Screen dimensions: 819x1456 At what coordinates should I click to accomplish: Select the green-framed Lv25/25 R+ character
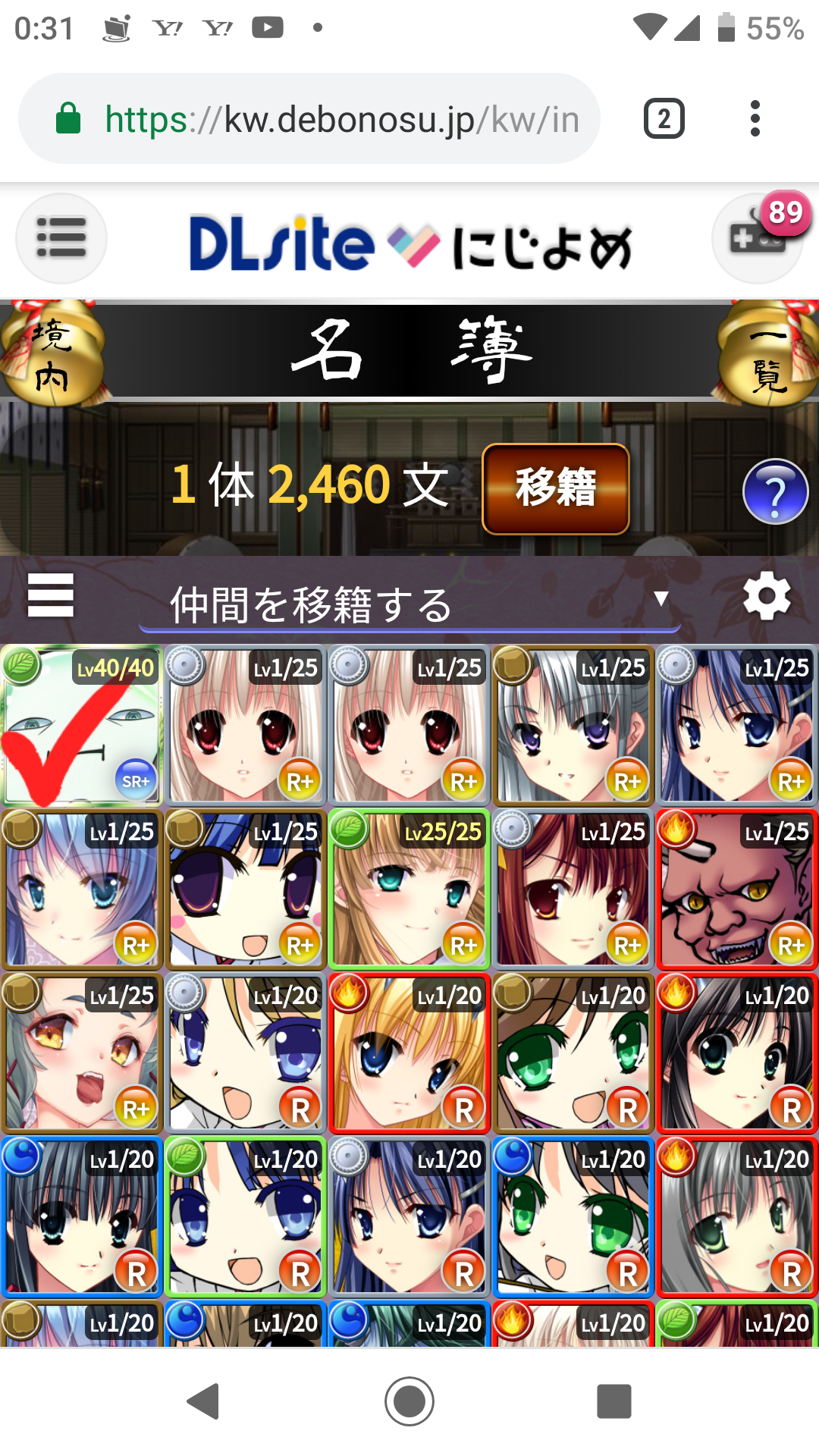(x=409, y=890)
